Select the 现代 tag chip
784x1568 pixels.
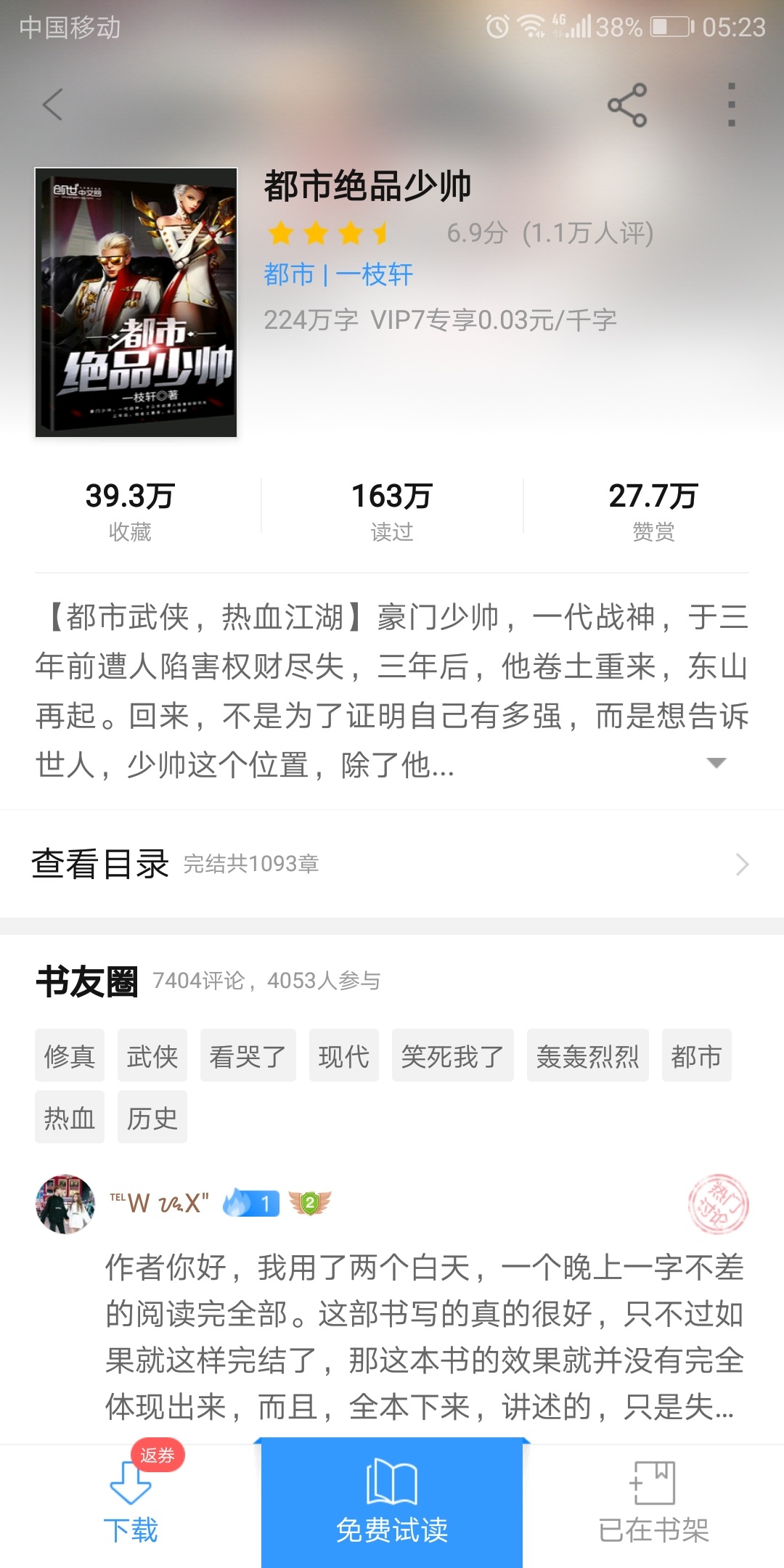(x=344, y=1055)
